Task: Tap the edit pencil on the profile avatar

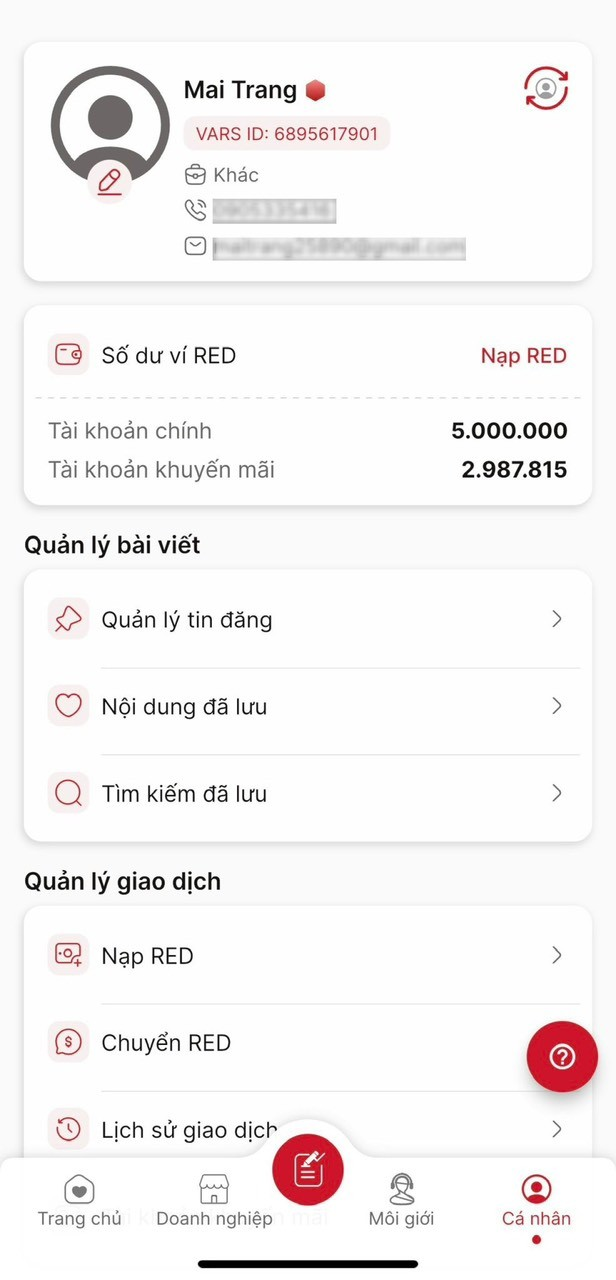Action: [109, 181]
